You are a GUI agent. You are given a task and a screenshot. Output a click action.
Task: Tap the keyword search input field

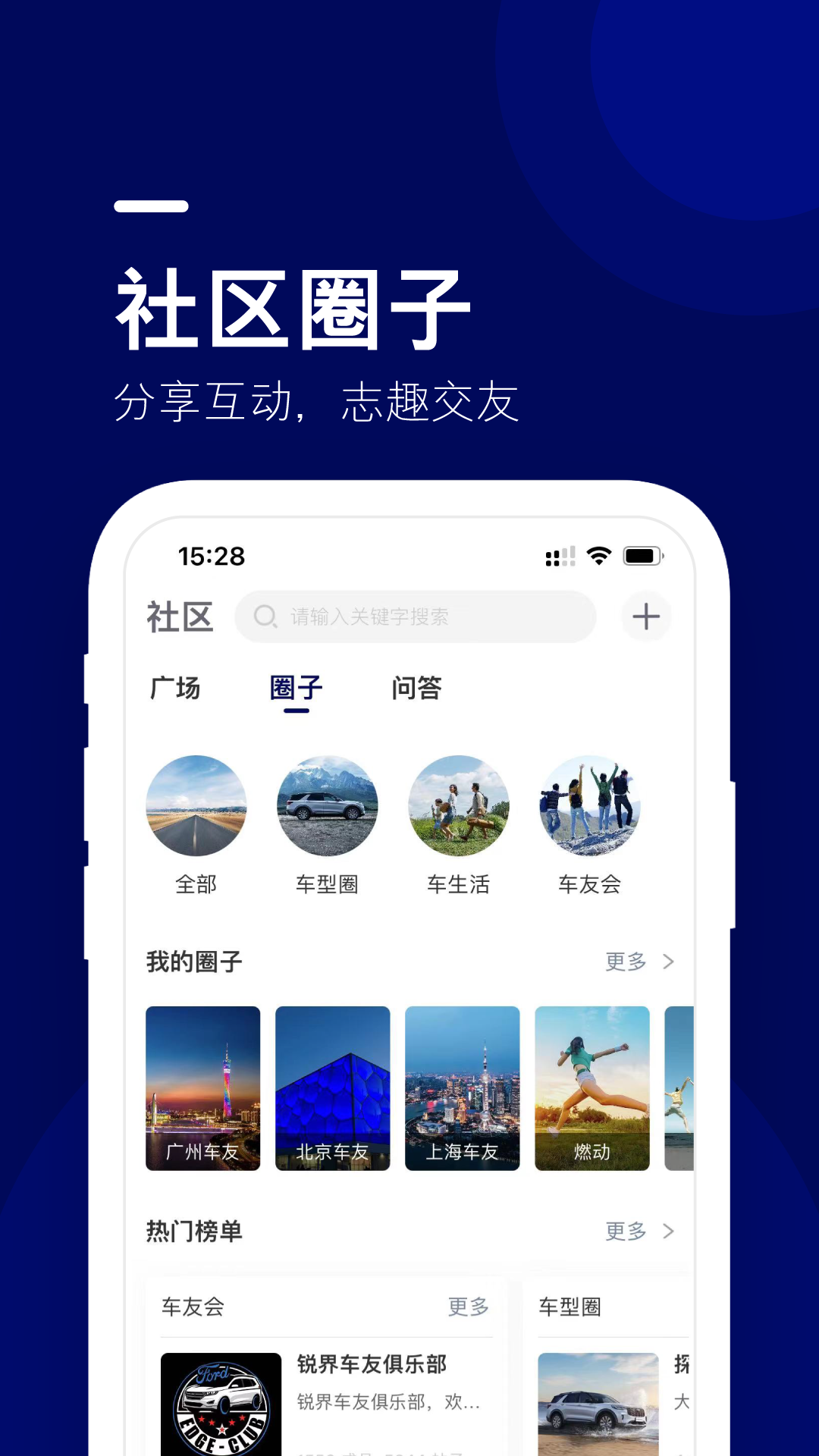tap(425, 617)
